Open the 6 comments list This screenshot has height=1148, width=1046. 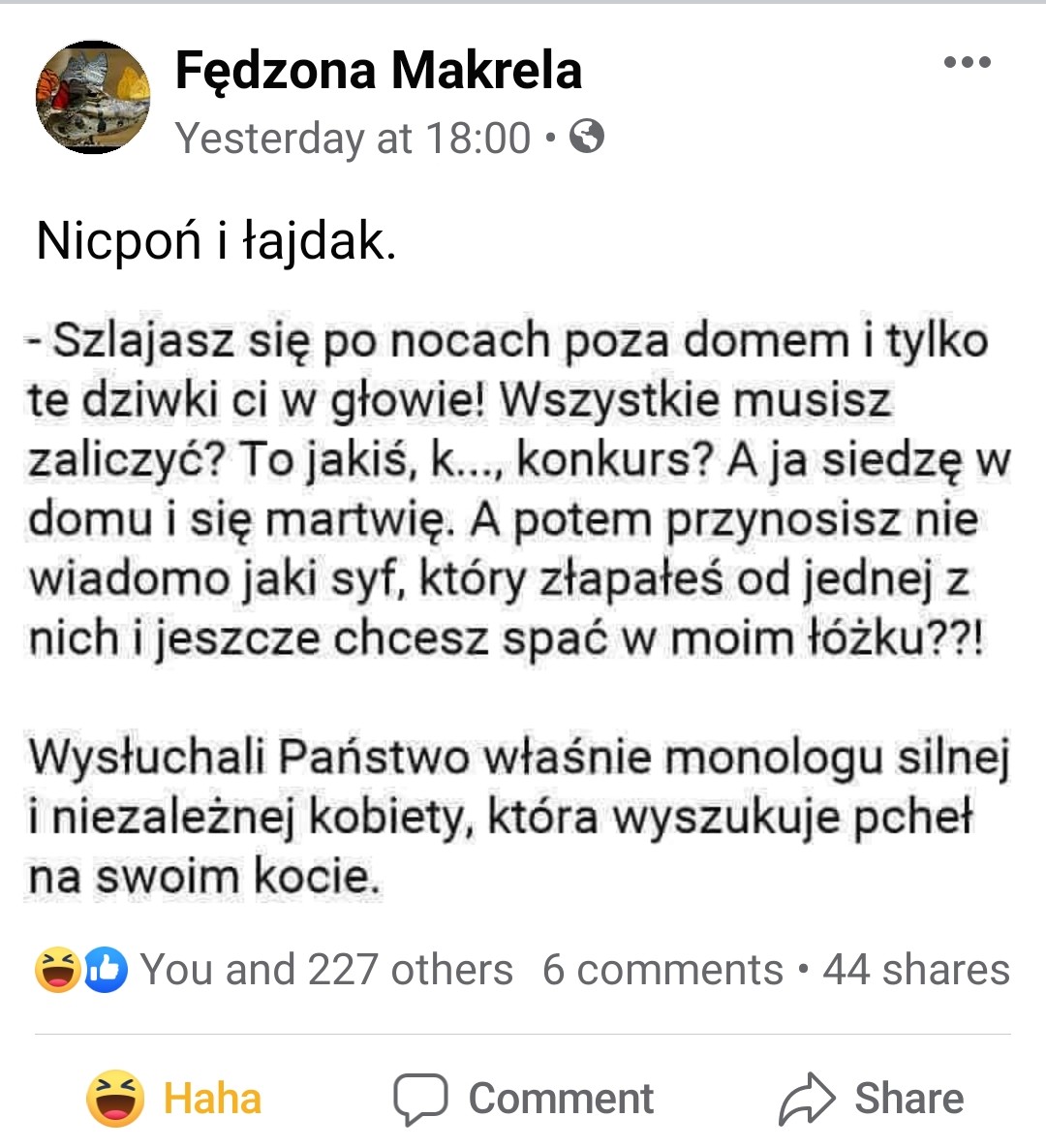pos(662,970)
